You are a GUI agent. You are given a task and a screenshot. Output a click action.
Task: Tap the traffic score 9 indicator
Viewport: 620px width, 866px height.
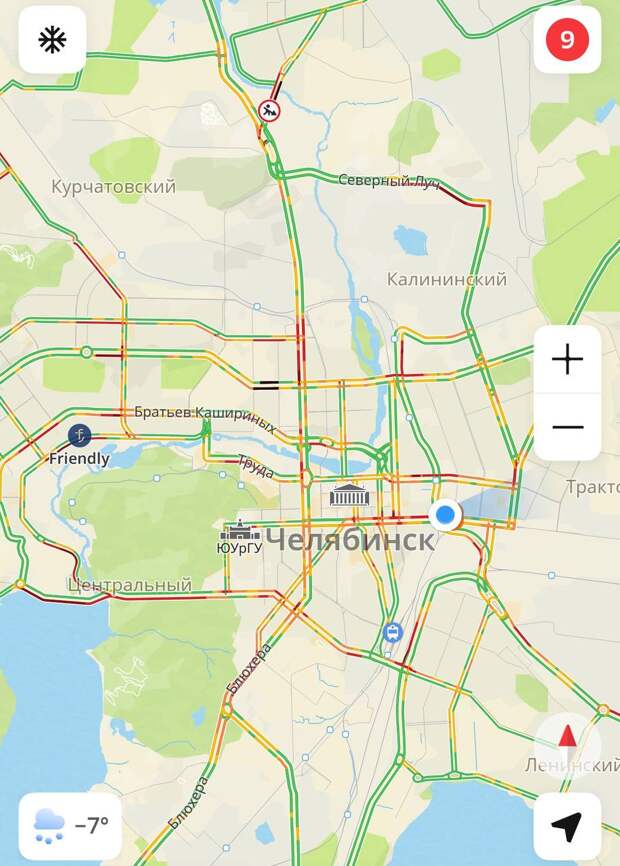(x=567, y=40)
